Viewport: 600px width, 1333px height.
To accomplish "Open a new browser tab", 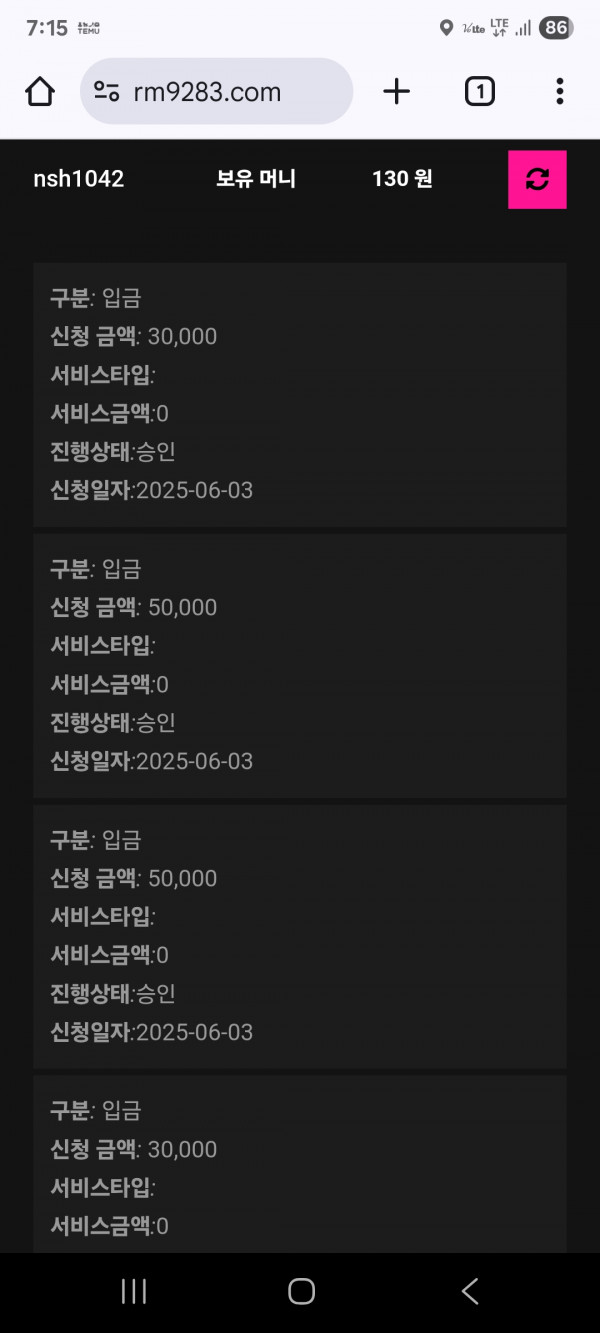I will click(x=397, y=92).
